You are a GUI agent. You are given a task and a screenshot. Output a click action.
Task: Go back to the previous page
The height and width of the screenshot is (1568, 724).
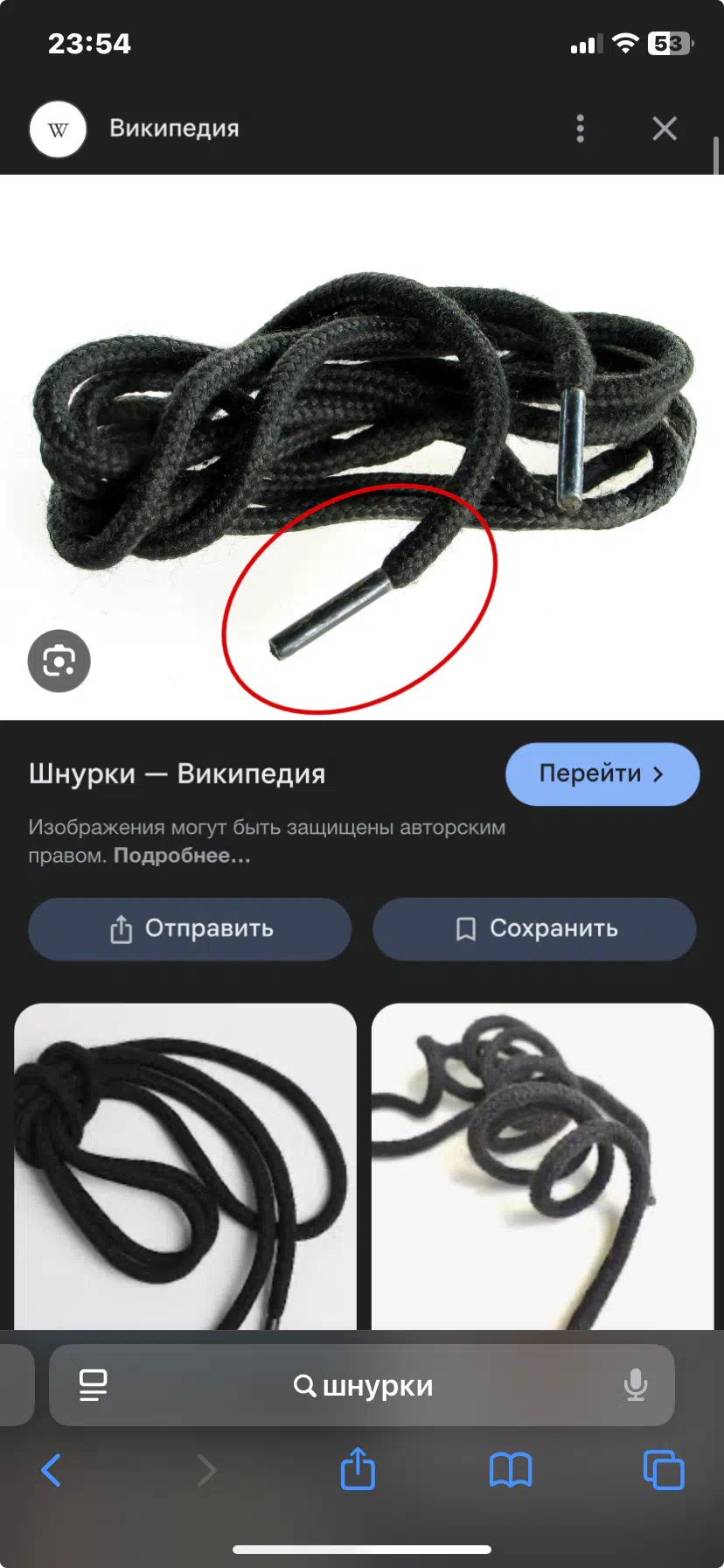tap(52, 1470)
